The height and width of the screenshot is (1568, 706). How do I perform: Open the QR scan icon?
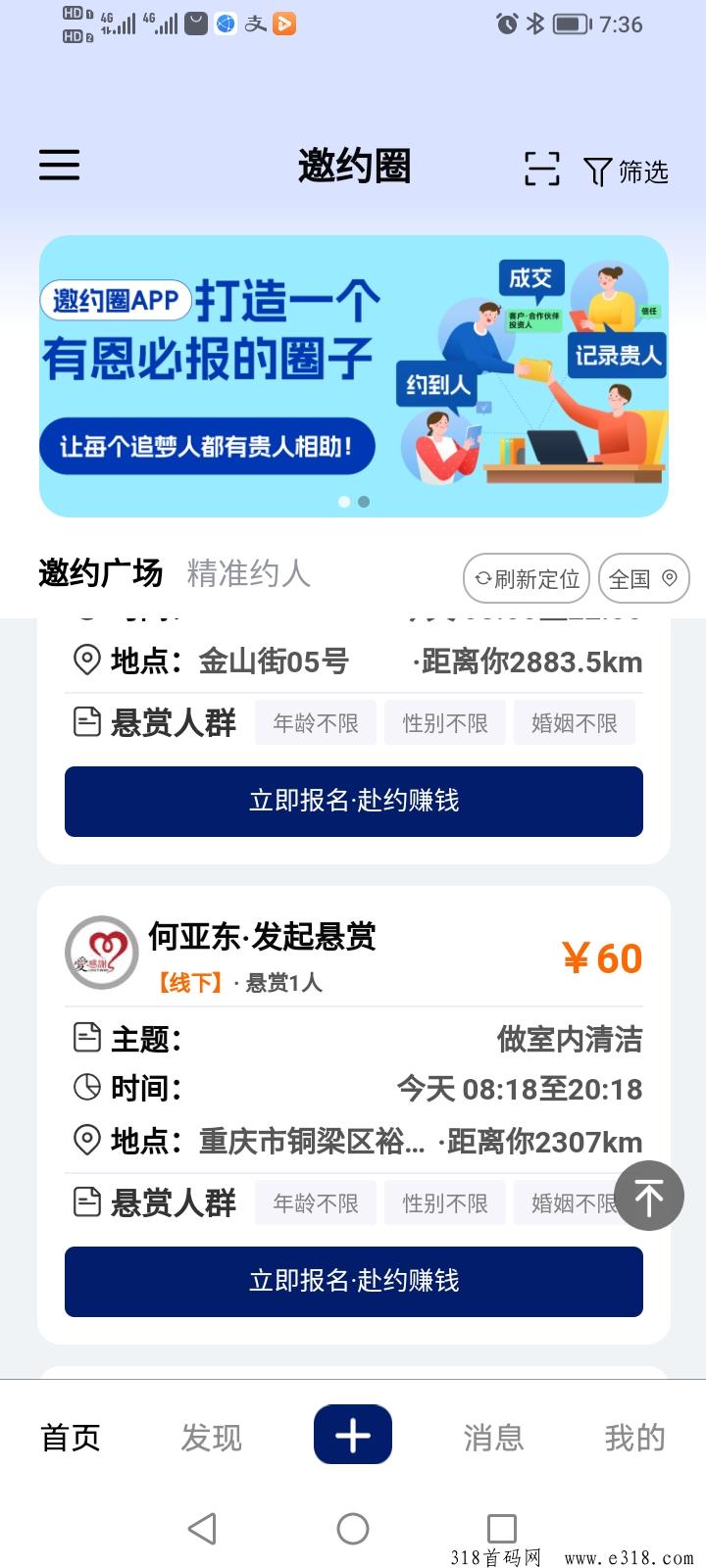point(541,170)
